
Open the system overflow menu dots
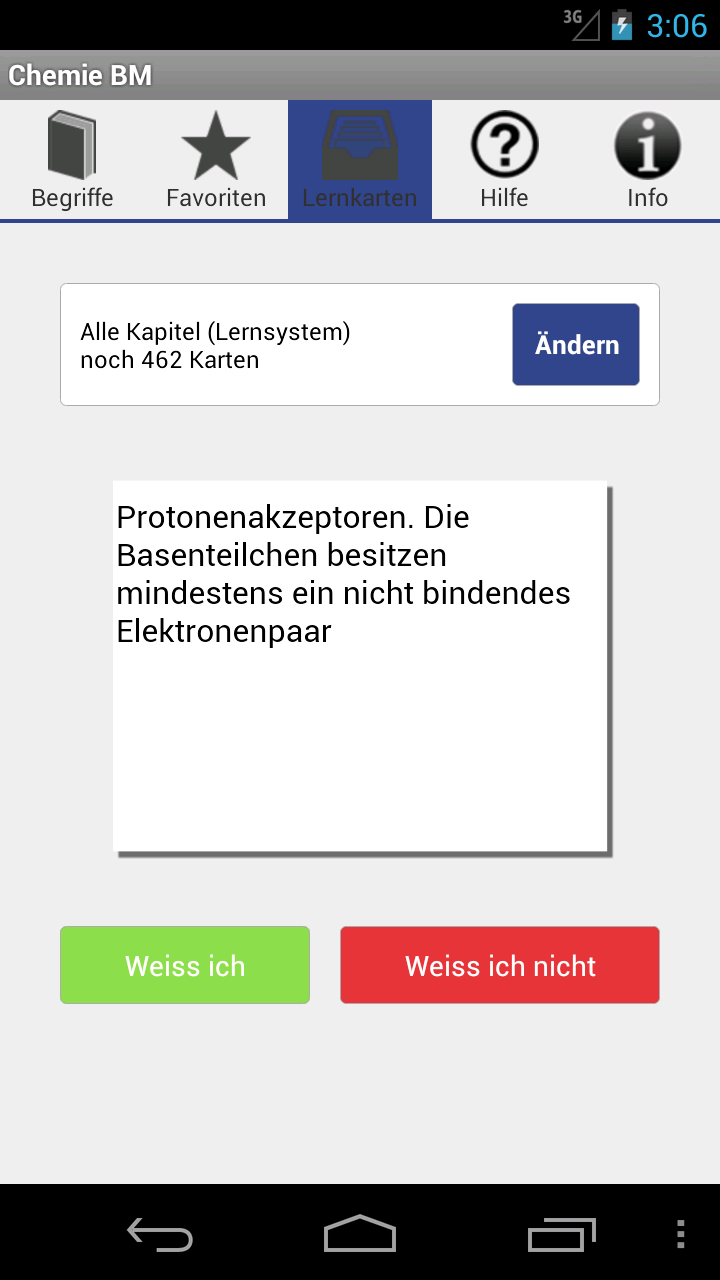pyautogui.click(x=681, y=1234)
